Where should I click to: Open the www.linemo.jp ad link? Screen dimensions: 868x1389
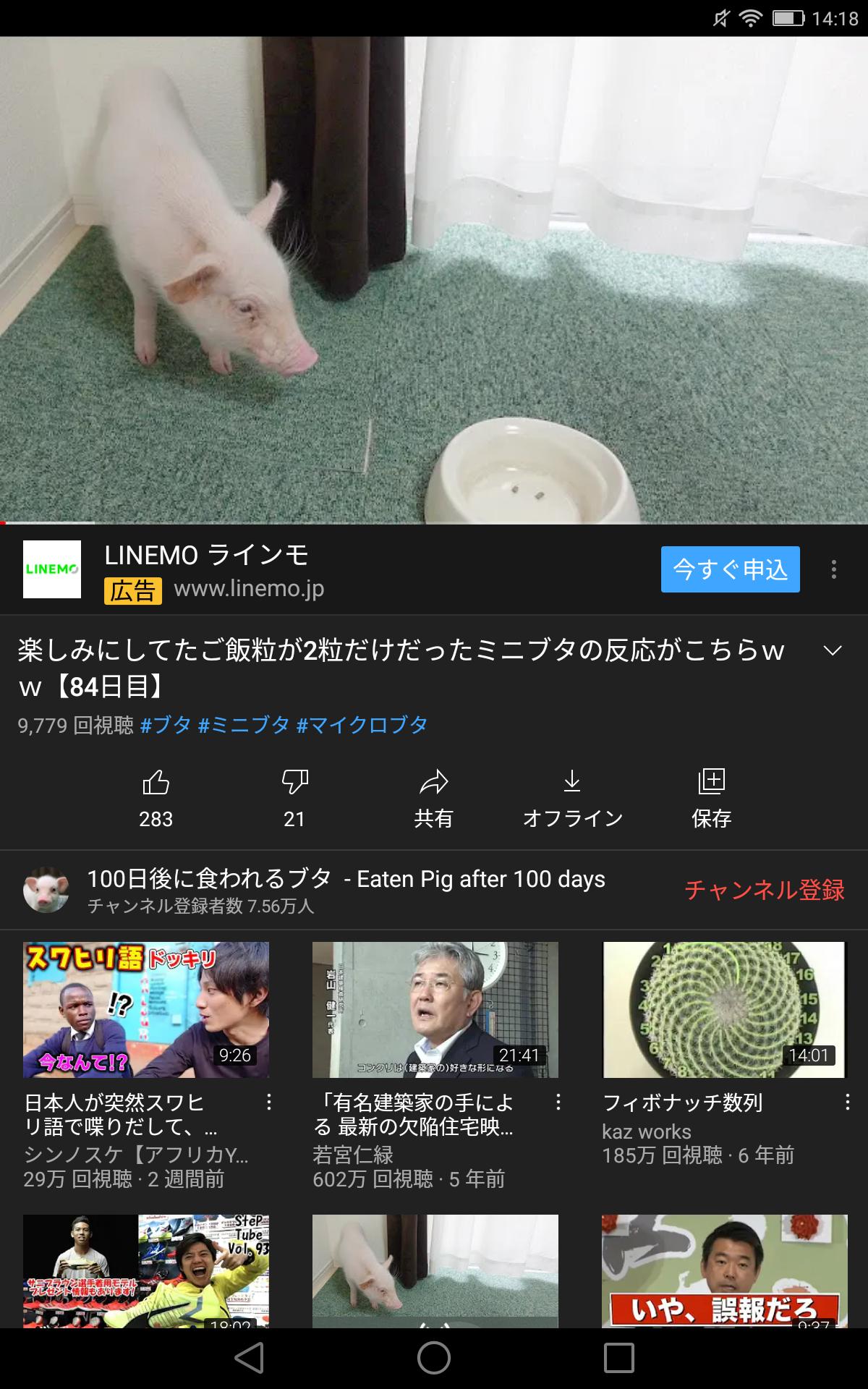[x=249, y=589]
